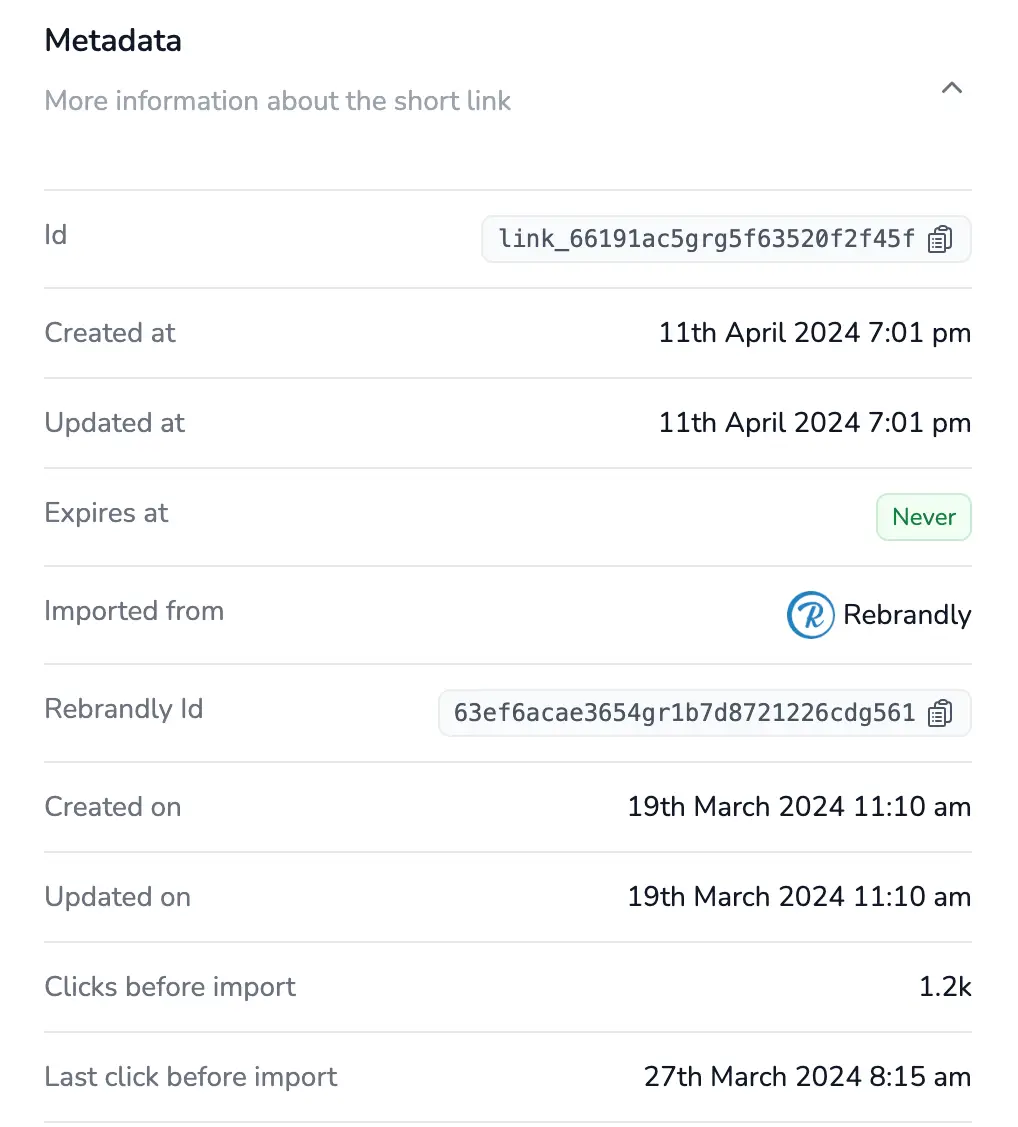
Task: Click the Rebrandly brand mark to visit its source
Action: (808, 614)
